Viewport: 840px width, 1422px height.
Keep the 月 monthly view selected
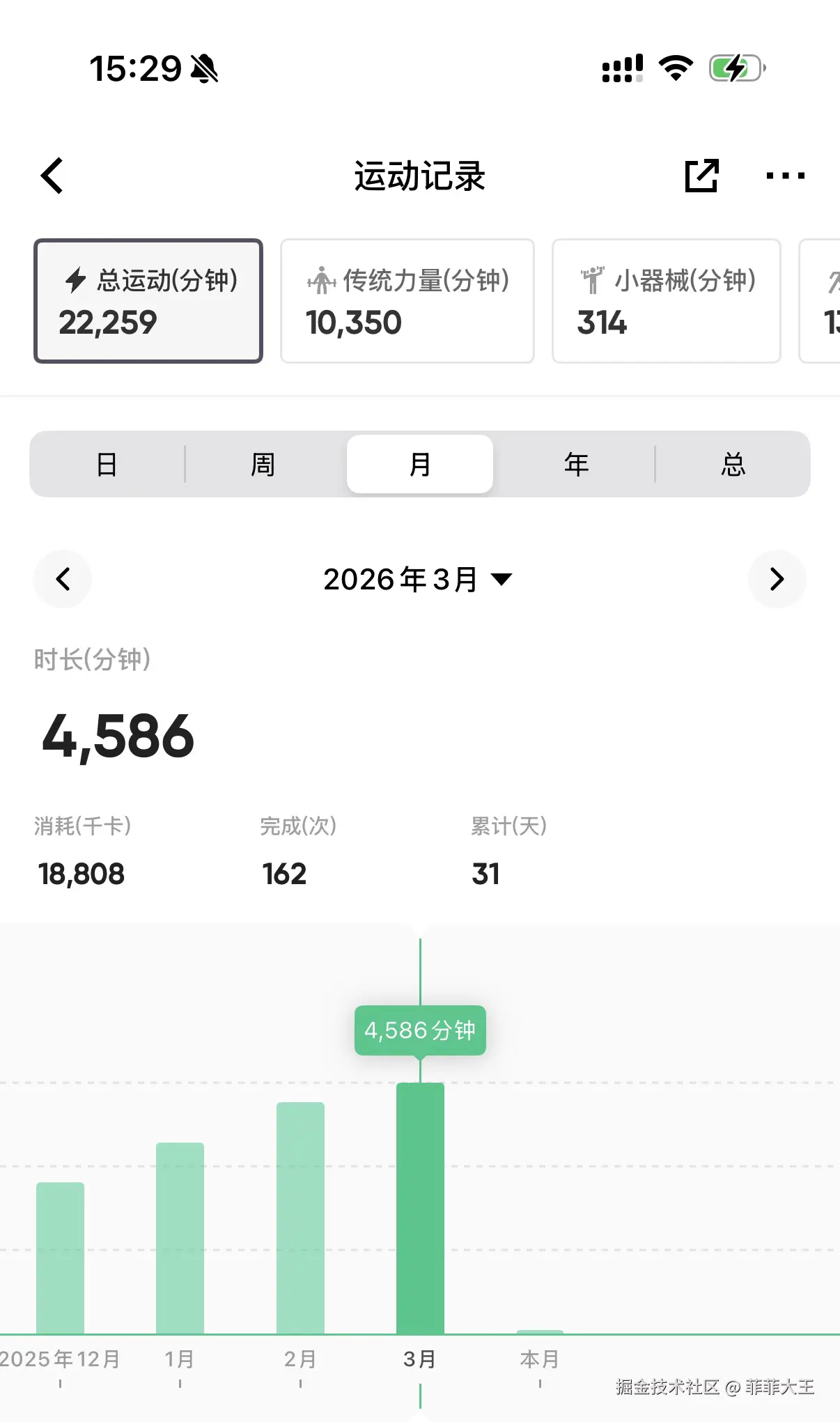click(420, 463)
